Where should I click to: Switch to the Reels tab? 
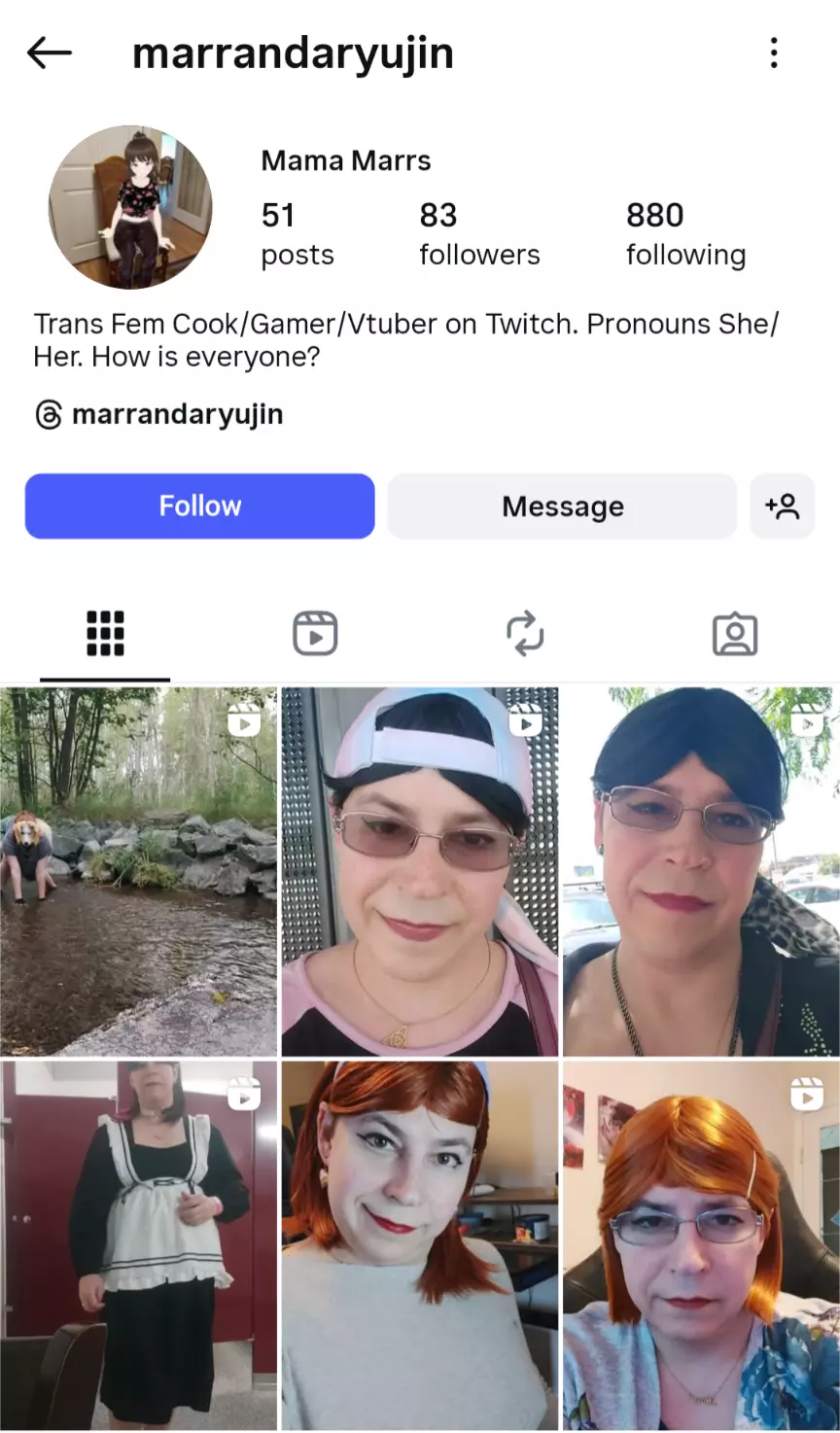pos(315,634)
